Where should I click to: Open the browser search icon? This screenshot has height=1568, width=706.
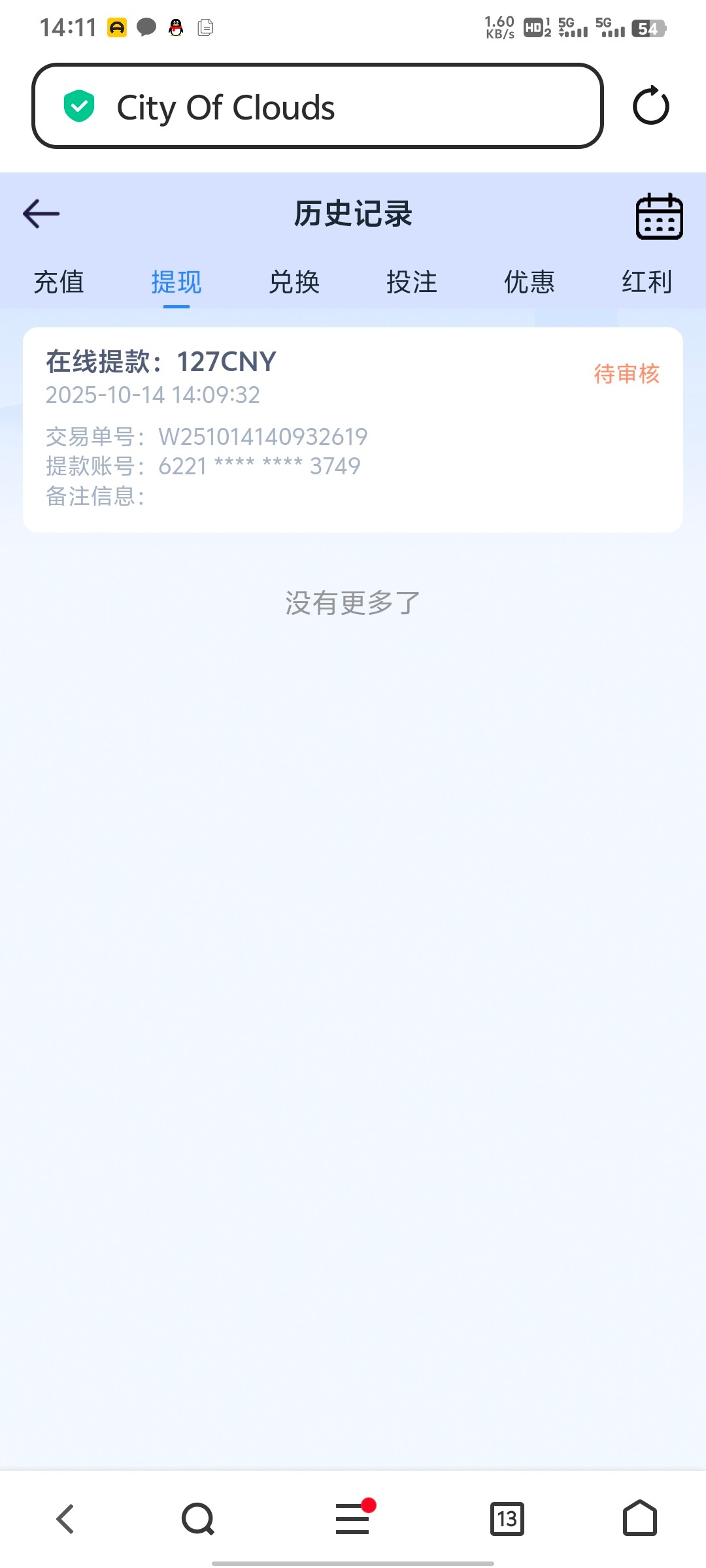click(x=198, y=1518)
